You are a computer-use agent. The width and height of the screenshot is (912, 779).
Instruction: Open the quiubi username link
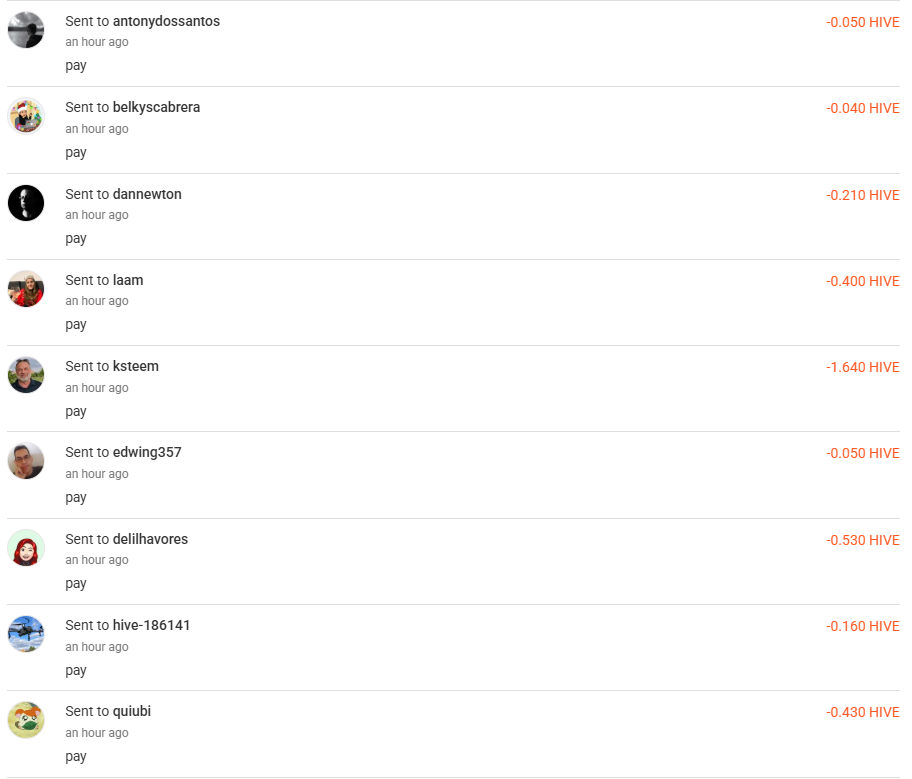(x=132, y=711)
